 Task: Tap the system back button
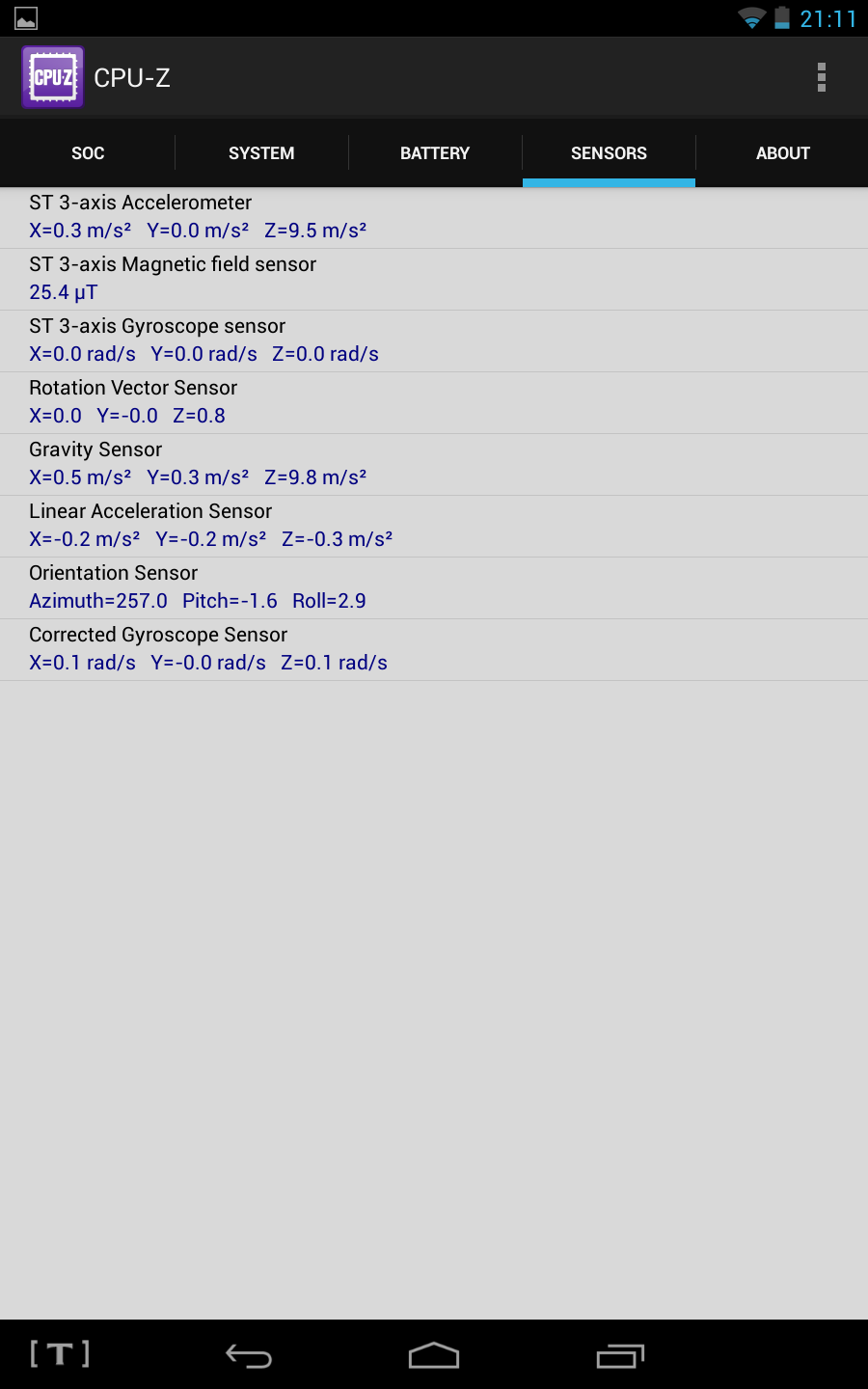[249, 1355]
